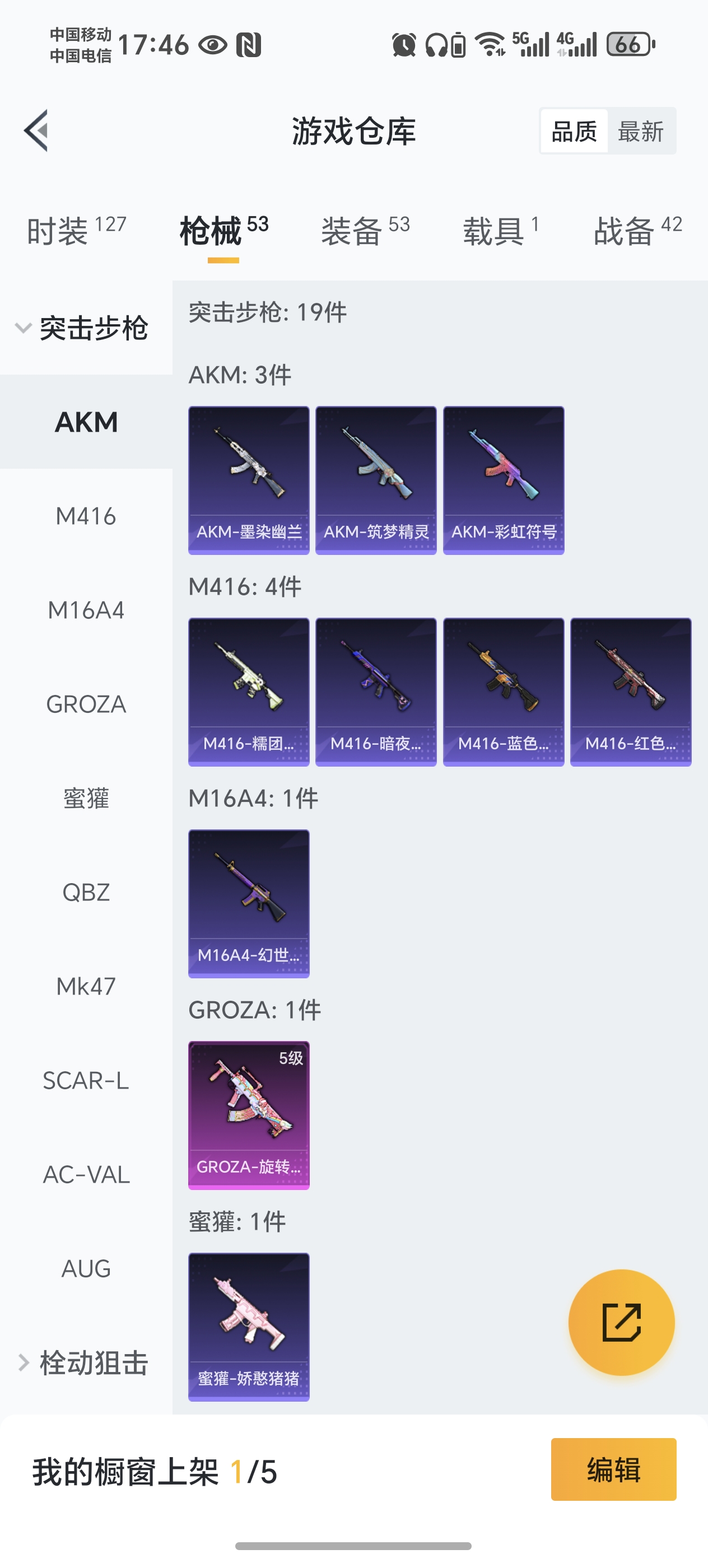
Task: Open the level 5 GROZA-旋转 skin
Action: pyautogui.click(x=248, y=1114)
